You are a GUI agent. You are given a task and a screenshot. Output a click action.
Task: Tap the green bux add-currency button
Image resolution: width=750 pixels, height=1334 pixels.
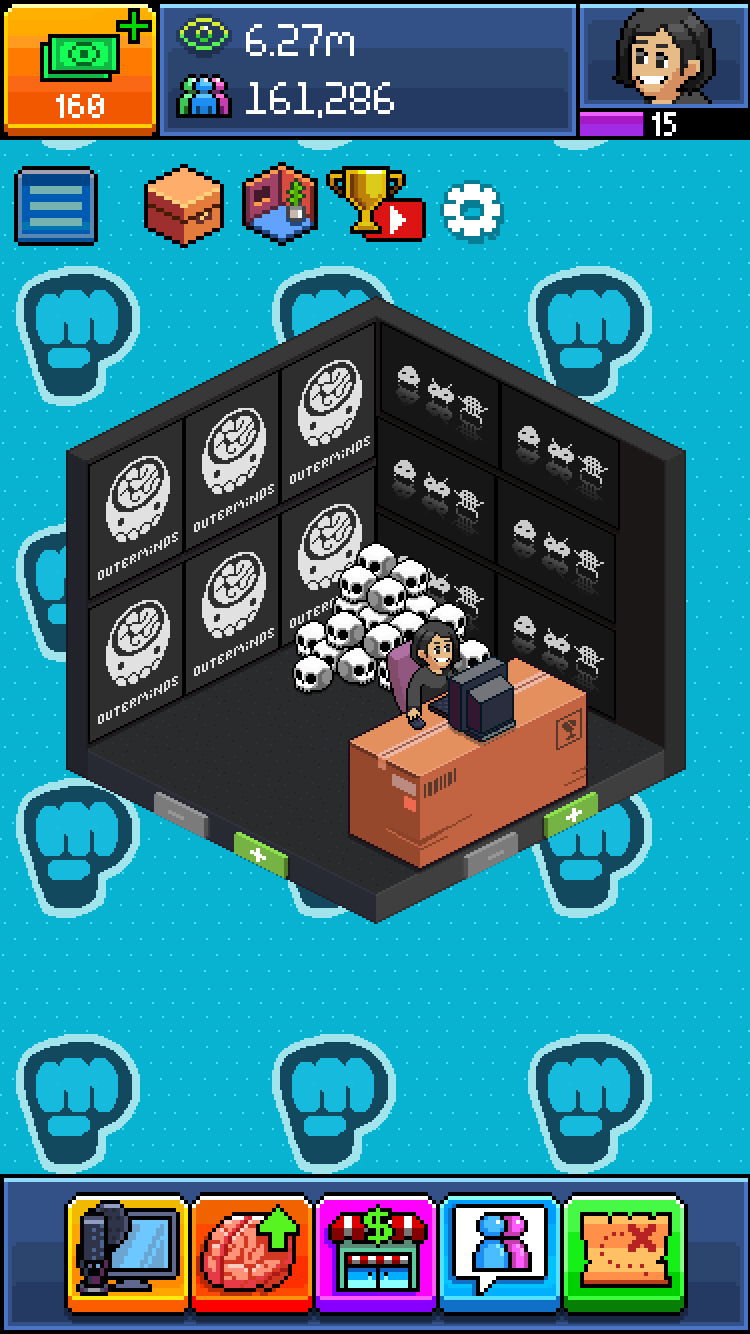[x=80, y=68]
